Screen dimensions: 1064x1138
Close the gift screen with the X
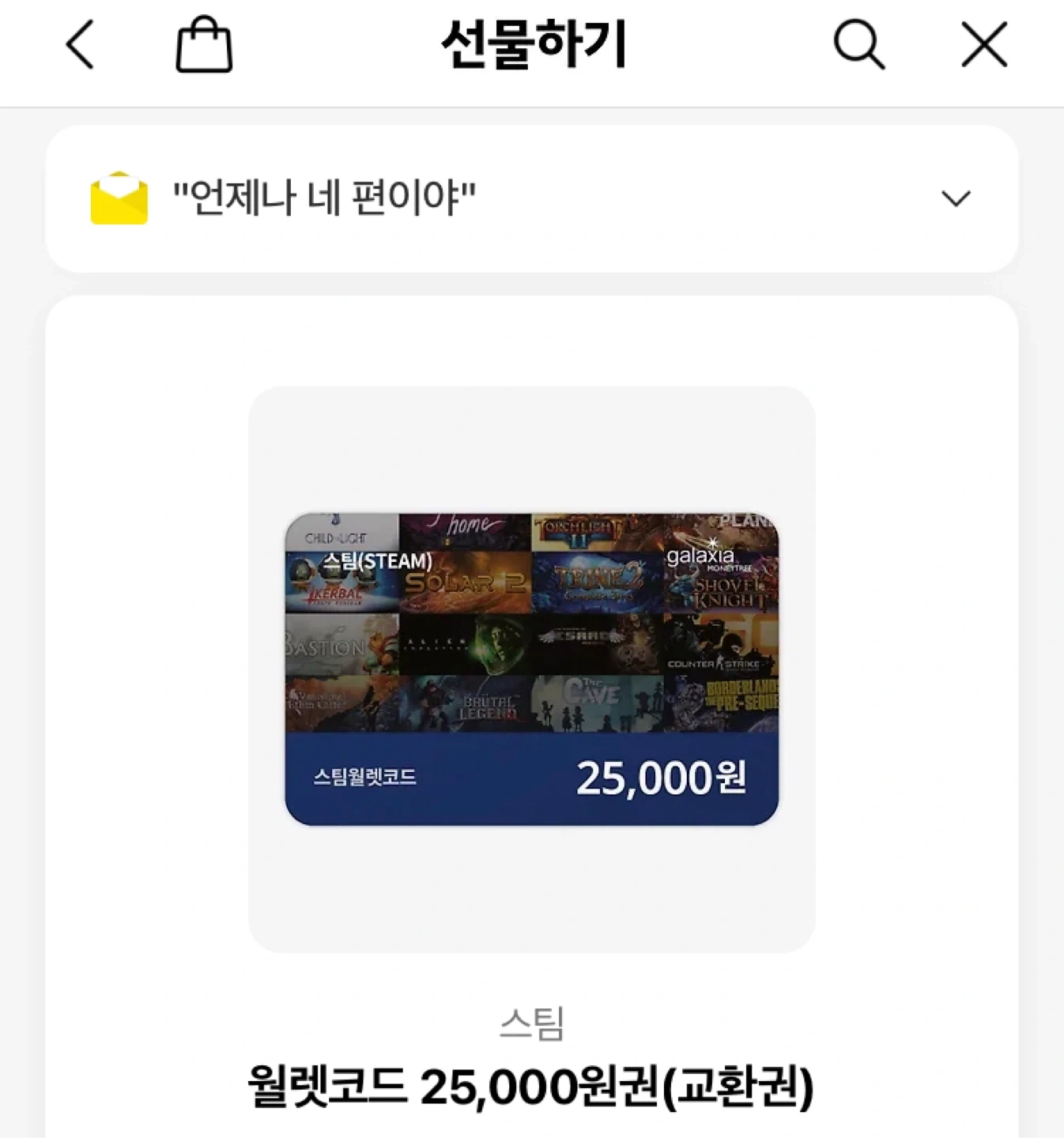[983, 45]
